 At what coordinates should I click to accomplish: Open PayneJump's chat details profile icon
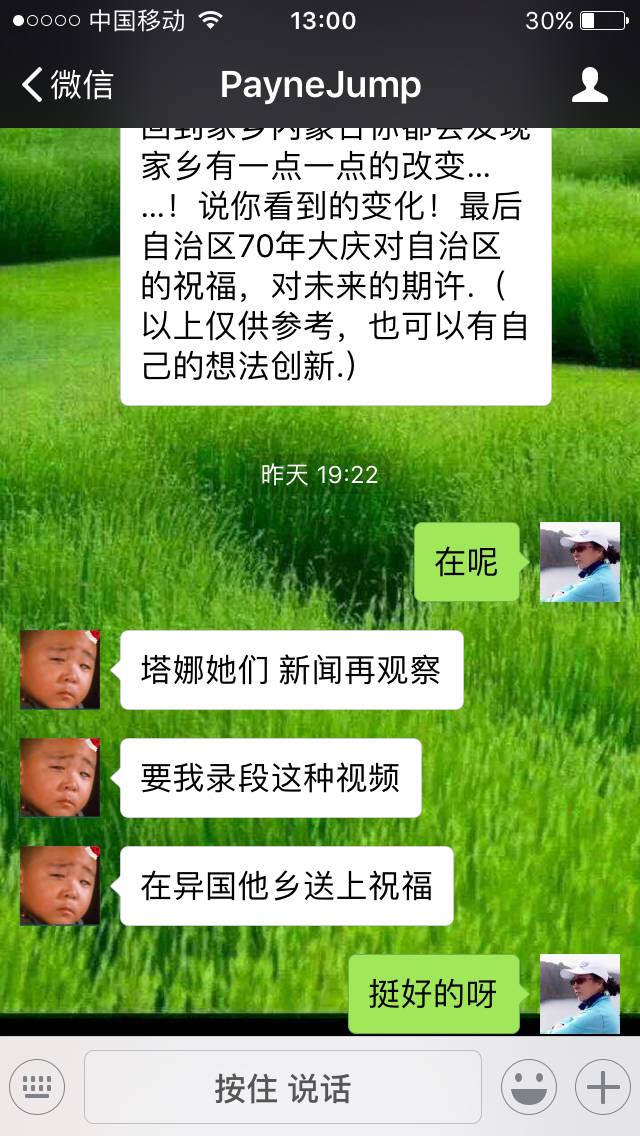590,85
